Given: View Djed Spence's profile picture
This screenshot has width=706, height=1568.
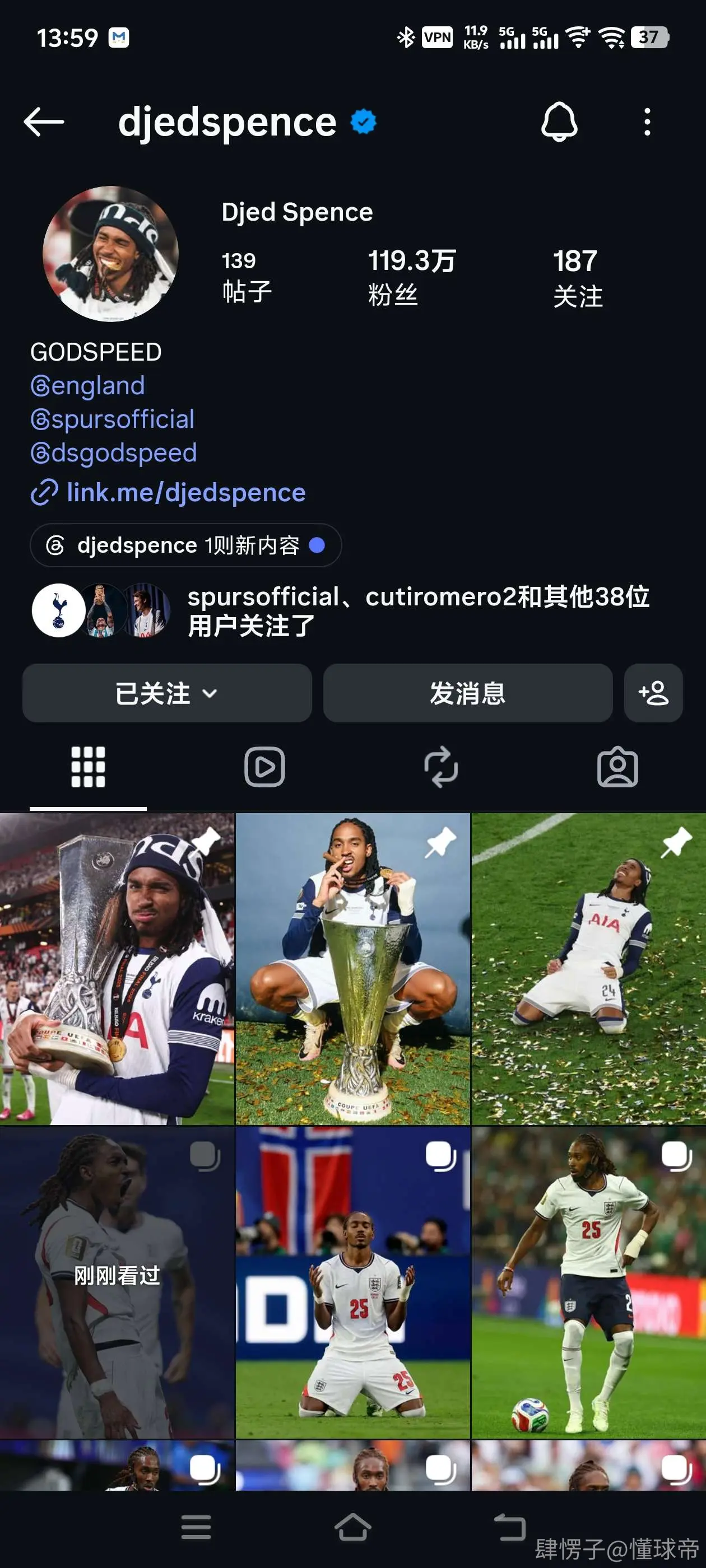Looking at the screenshot, I should pos(110,254).
